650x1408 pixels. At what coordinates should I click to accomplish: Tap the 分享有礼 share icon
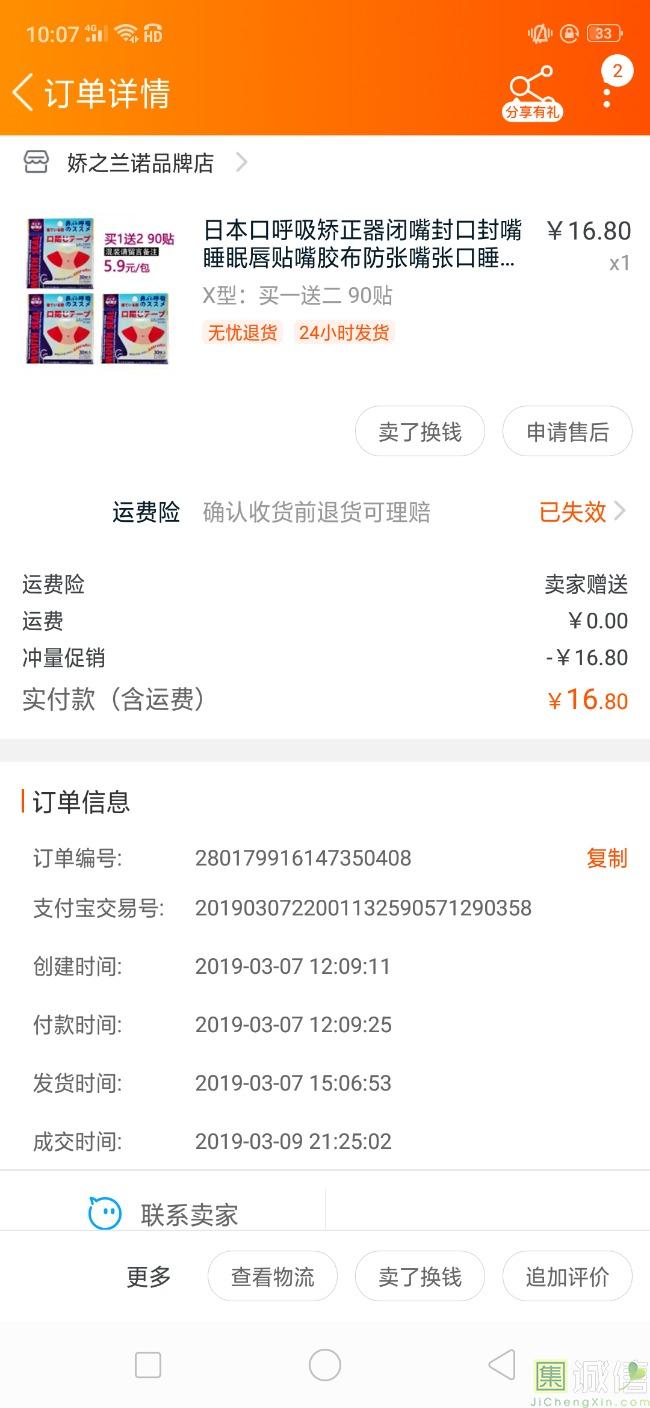531,94
